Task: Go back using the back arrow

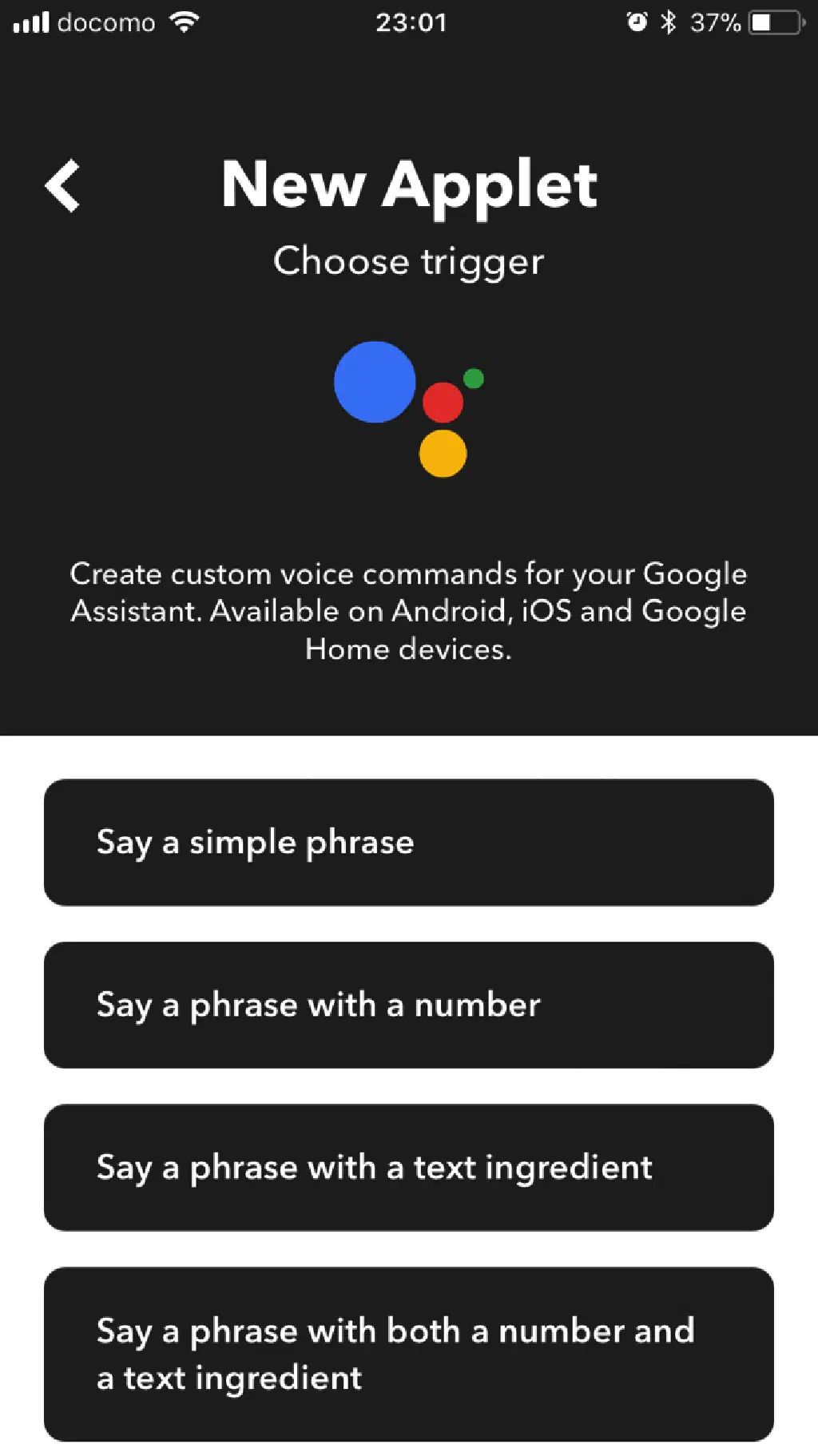Action: pyautogui.click(x=62, y=185)
